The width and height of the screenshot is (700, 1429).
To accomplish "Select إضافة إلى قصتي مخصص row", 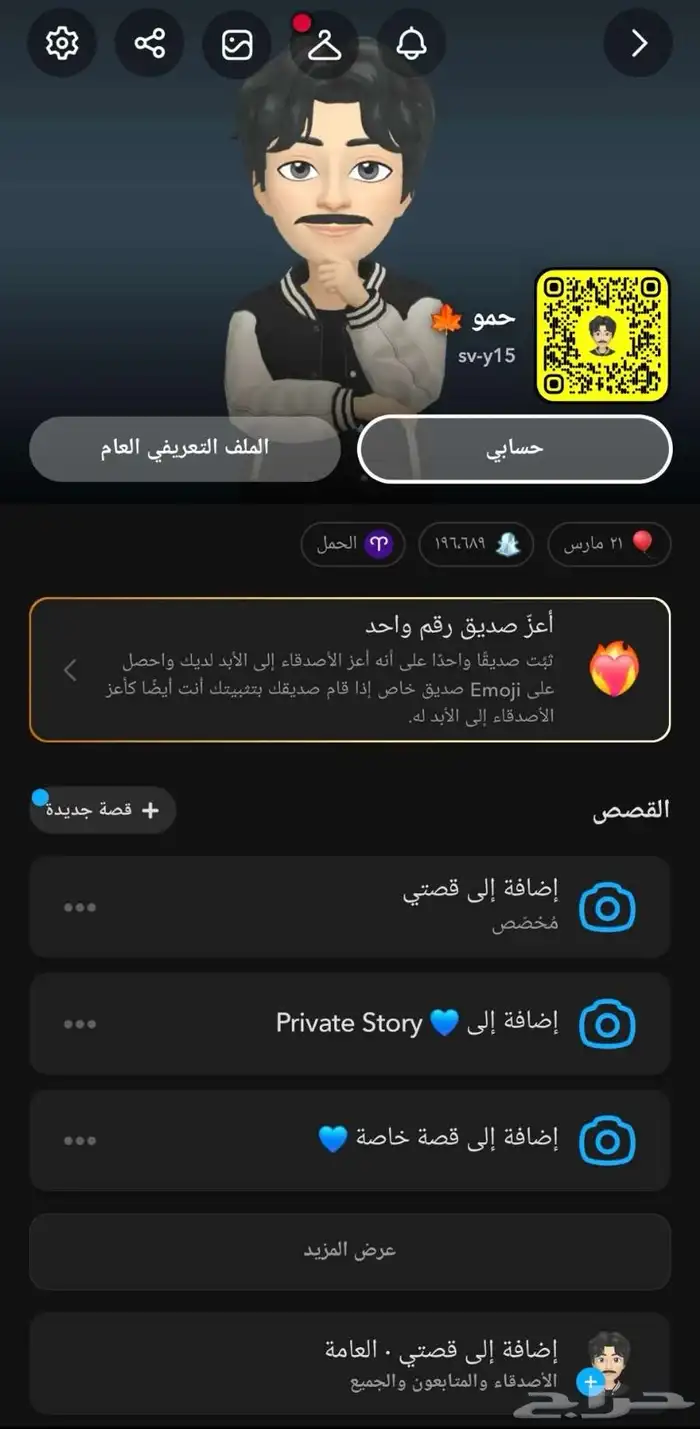I will (400, 906).
